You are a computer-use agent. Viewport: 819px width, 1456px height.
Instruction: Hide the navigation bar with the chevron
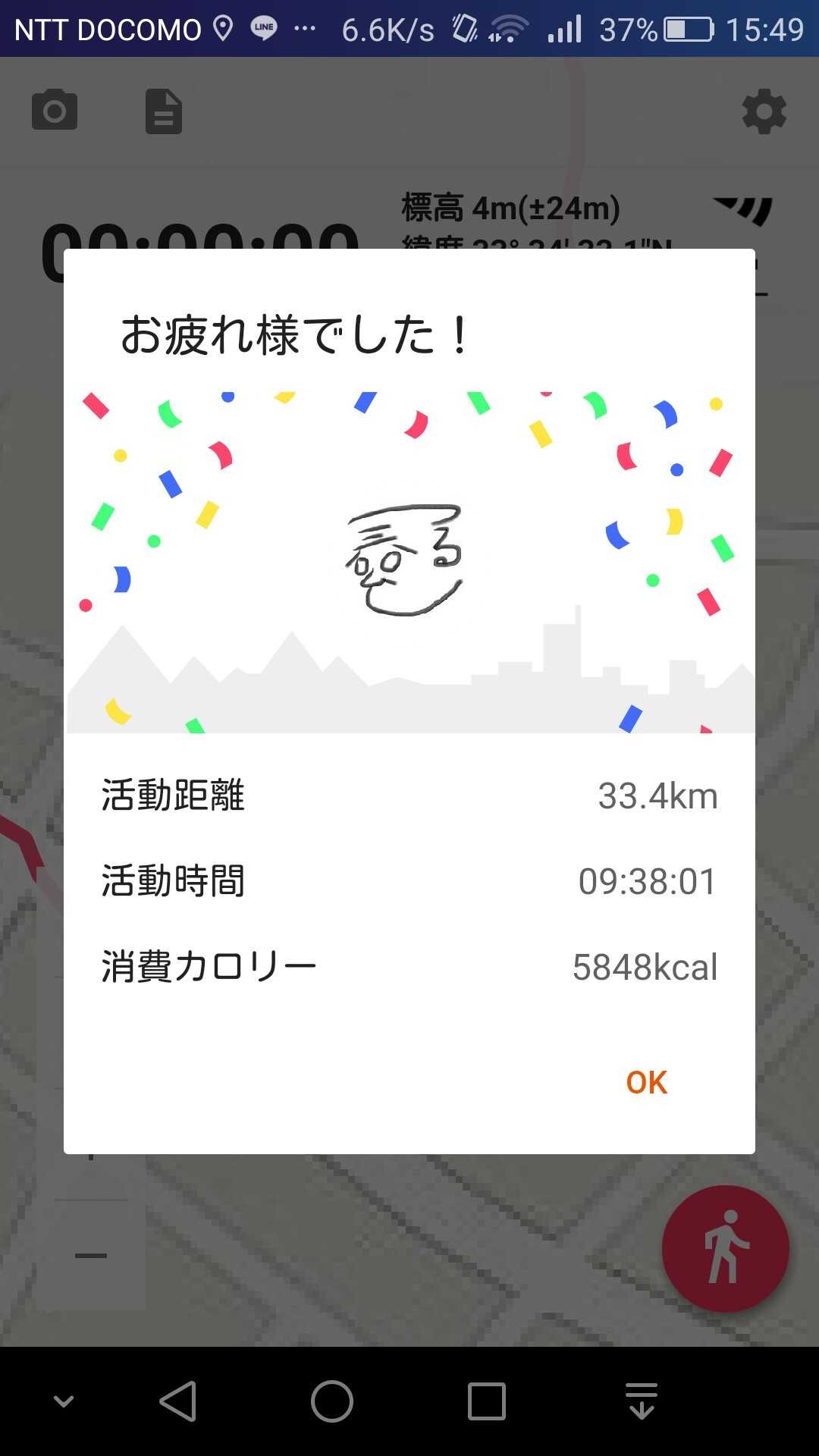(64, 1401)
